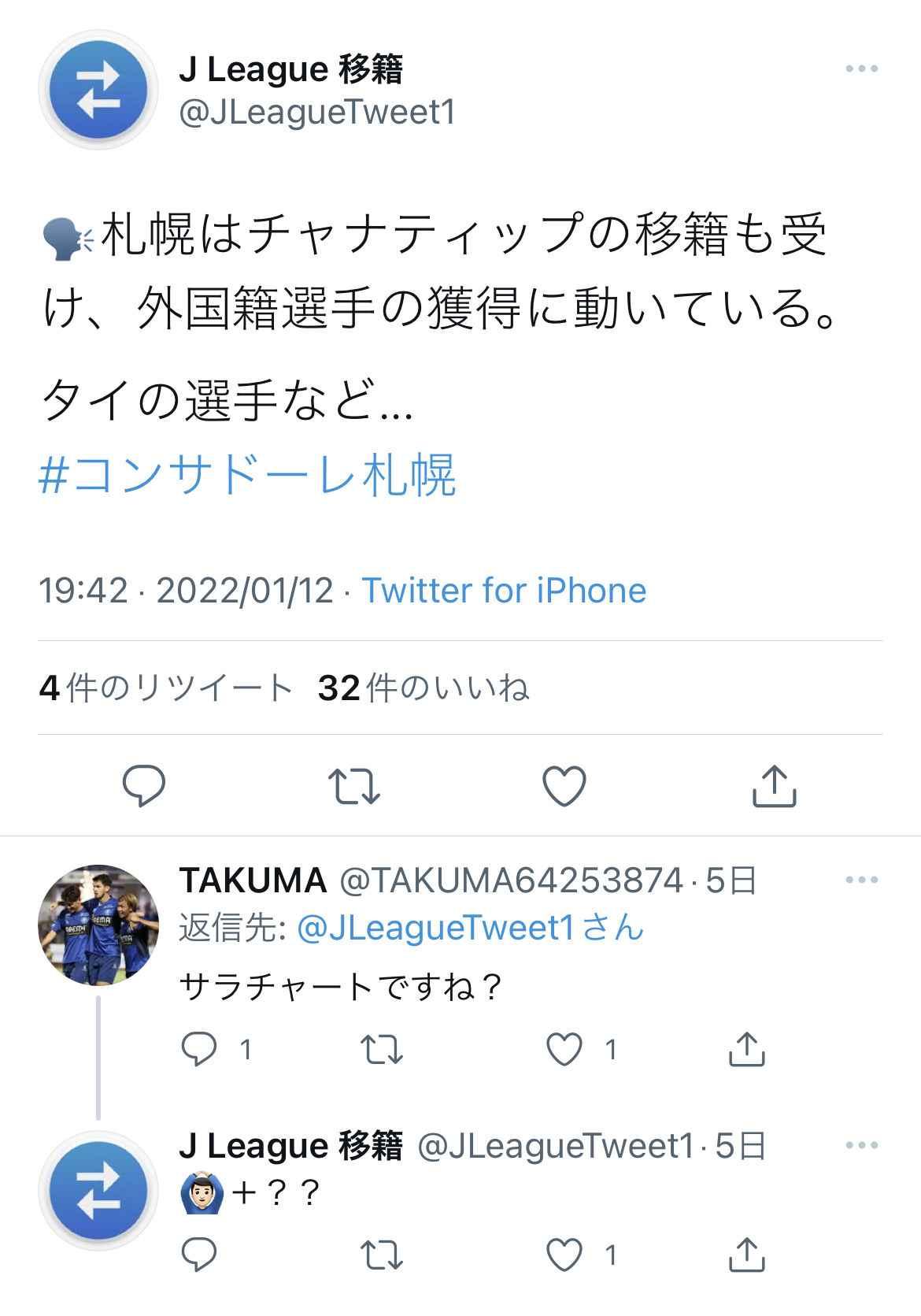
Task: Tap the Twitter for iPhone link
Action: (x=504, y=591)
